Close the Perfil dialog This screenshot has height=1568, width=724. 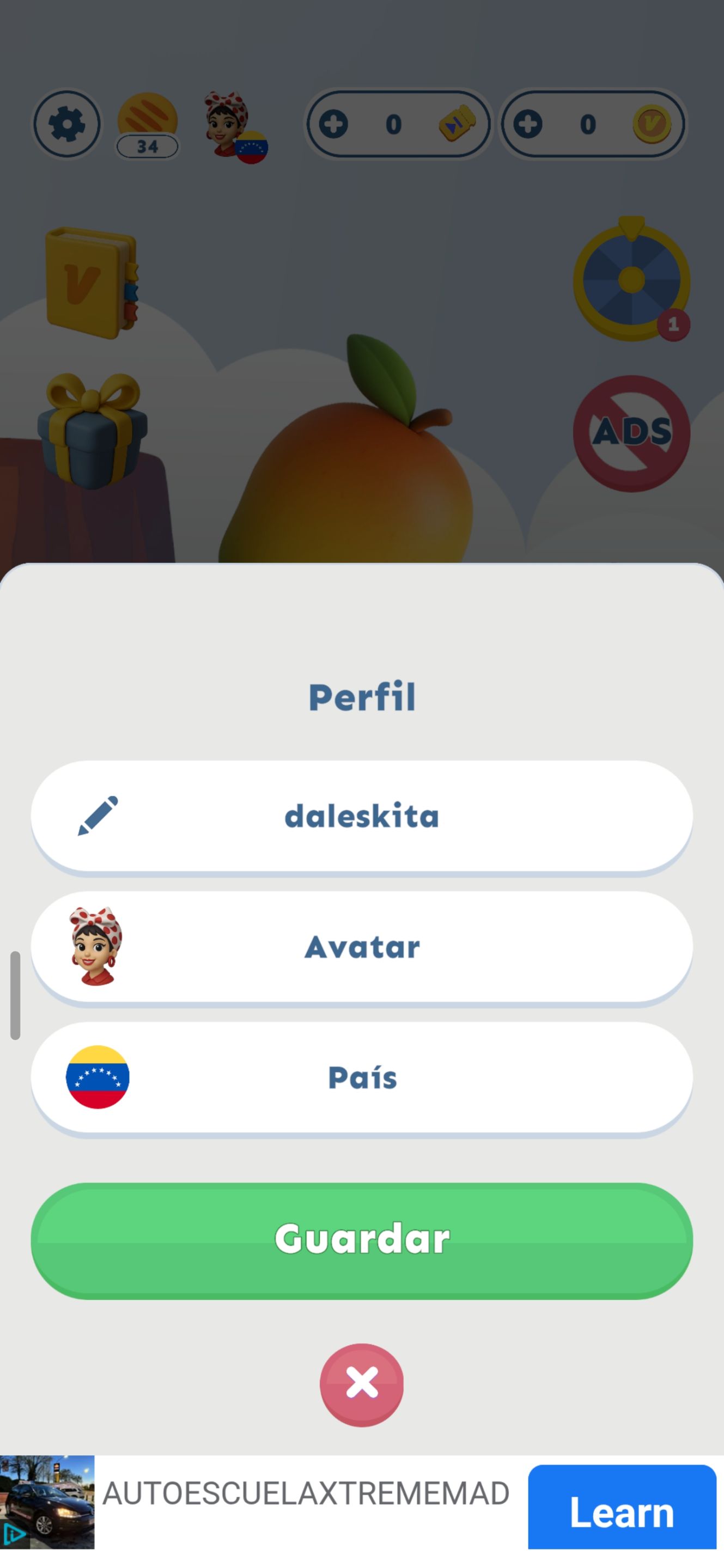coord(362,1383)
